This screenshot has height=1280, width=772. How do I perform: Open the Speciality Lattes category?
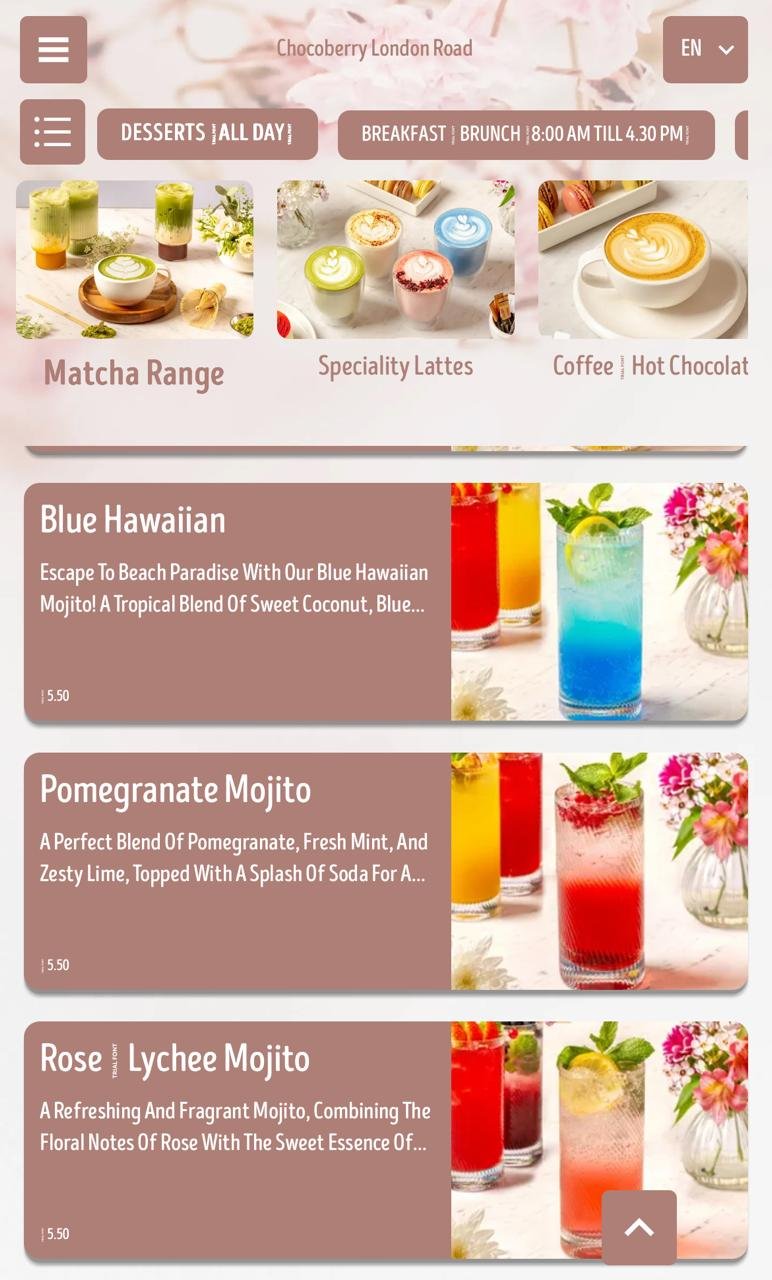(395, 282)
